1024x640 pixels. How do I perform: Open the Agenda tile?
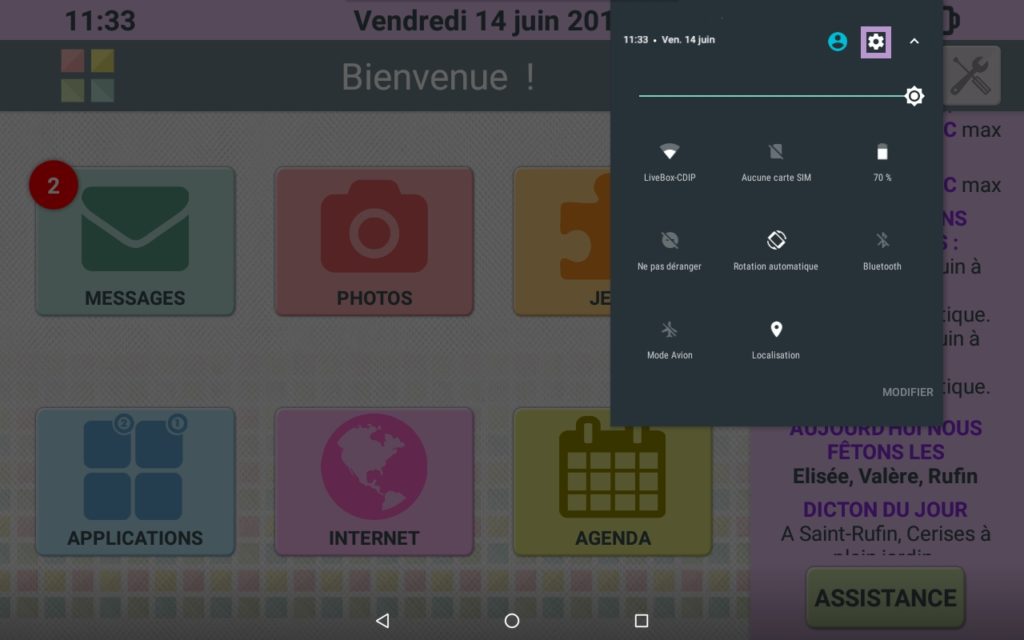click(x=612, y=481)
